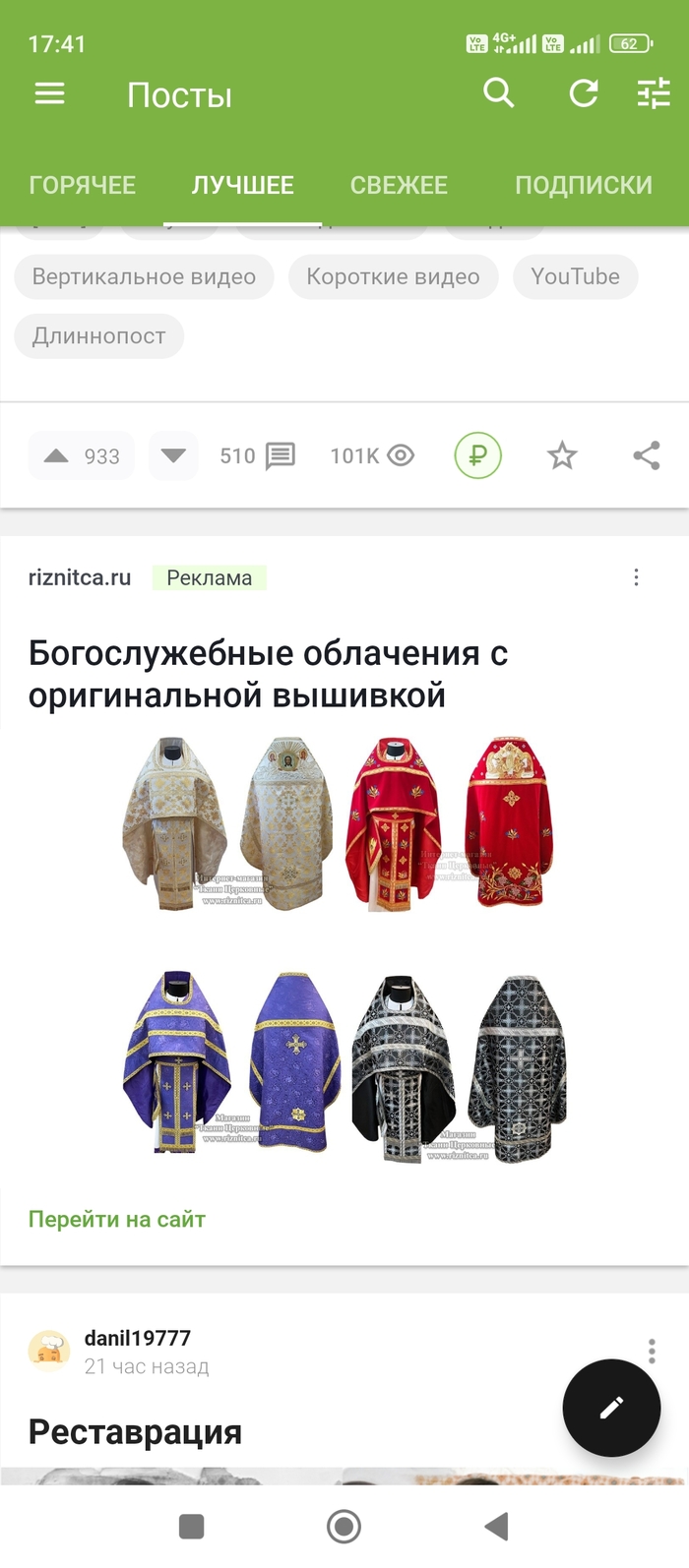The width and height of the screenshot is (689, 1568).
Task: Open the riznitca.ru ad overflow menu
Action: pyautogui.click(x=636, y=577)
